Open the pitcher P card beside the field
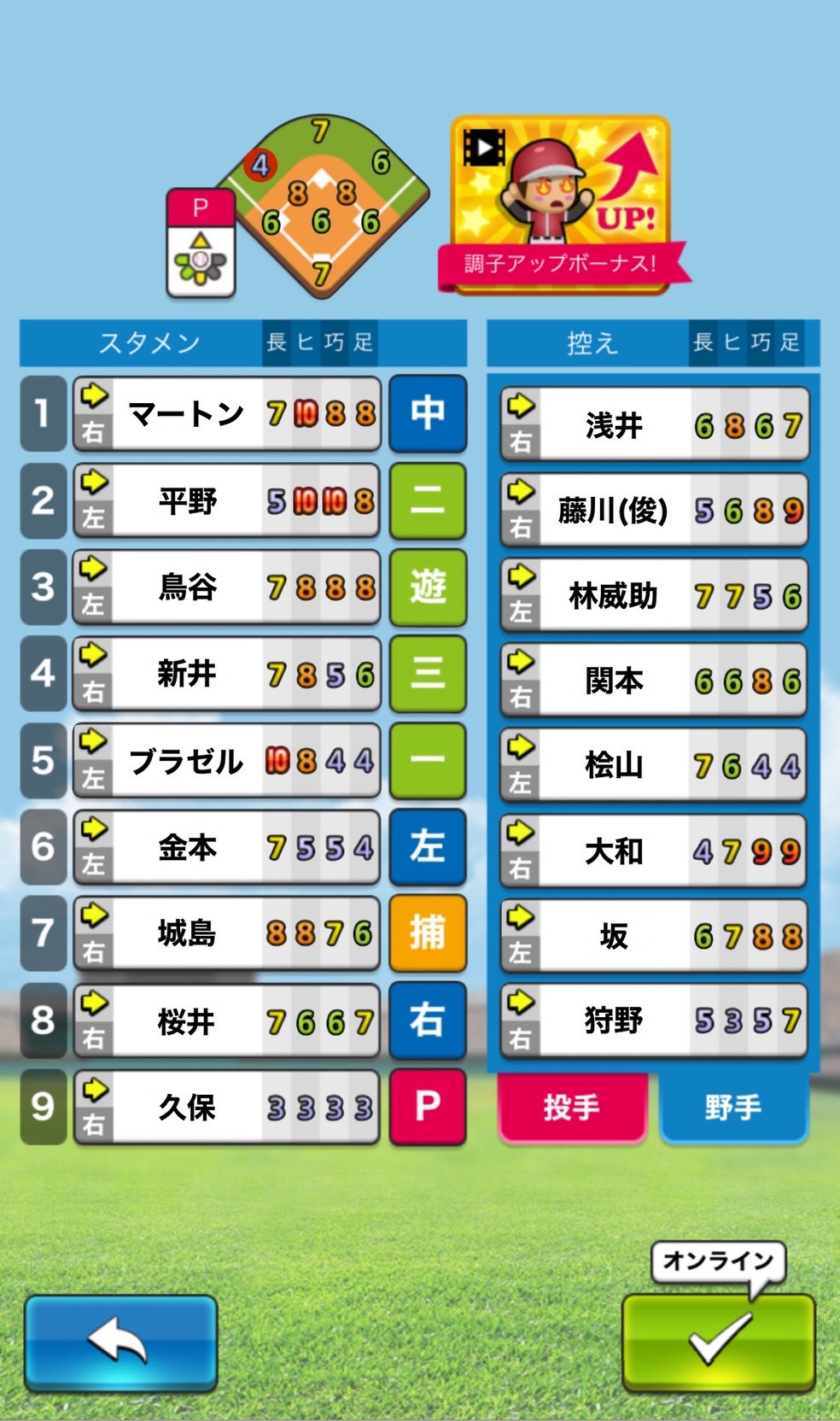 click(201, 244)
